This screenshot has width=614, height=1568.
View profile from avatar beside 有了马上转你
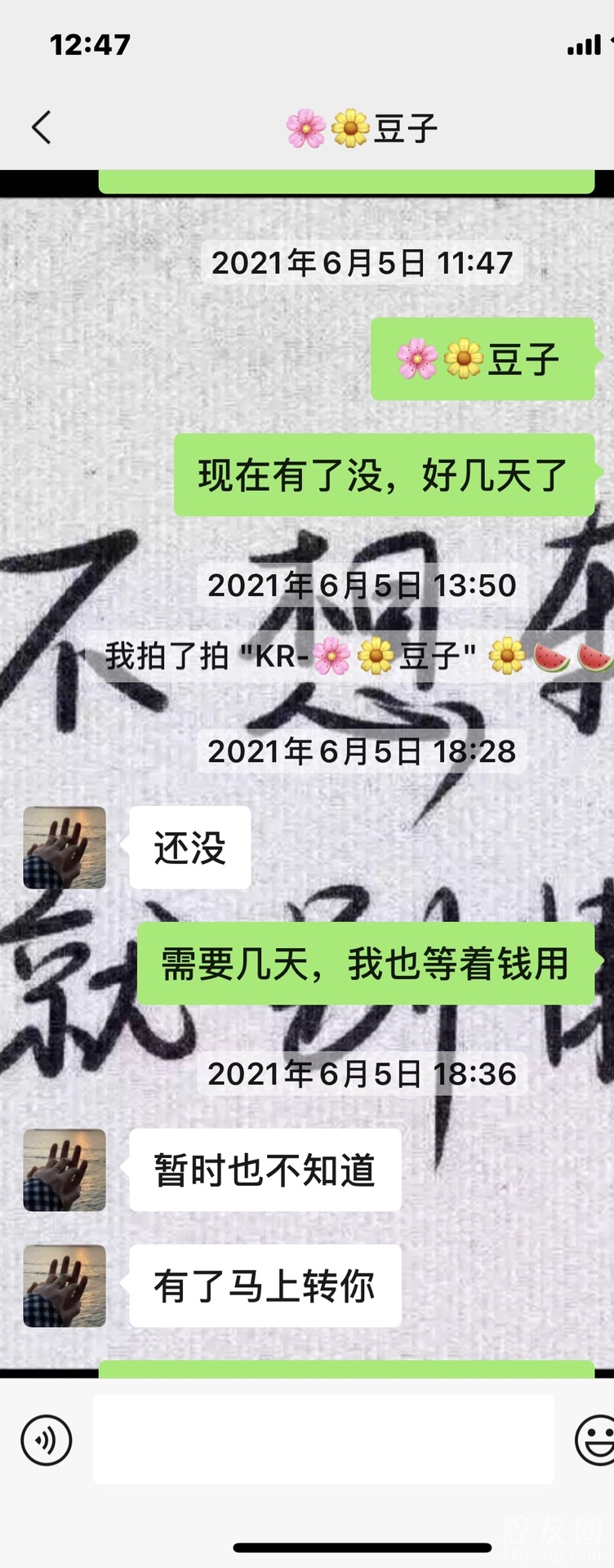pyautogui.click(x=65, y=1285)
